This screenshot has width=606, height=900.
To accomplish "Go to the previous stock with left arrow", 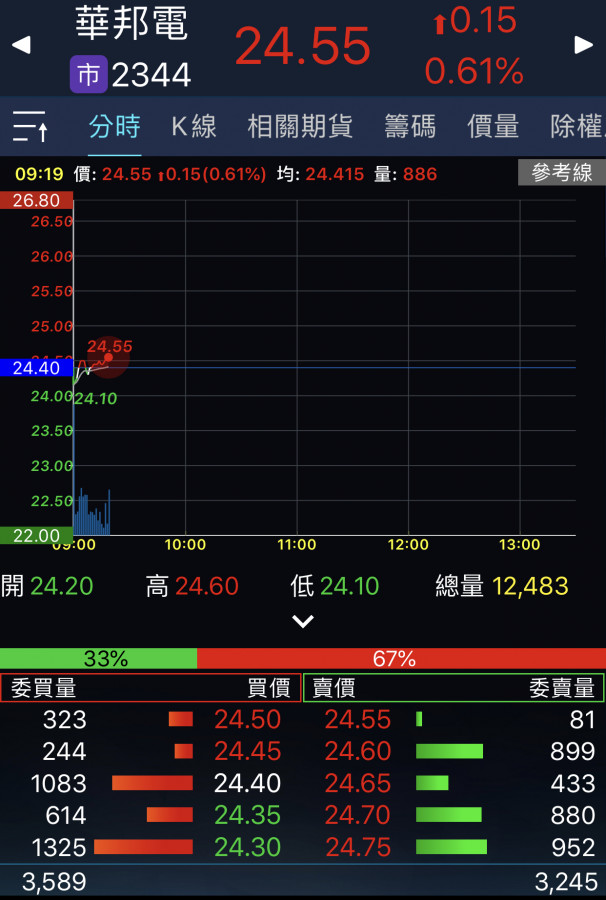I will coord(20,45).
